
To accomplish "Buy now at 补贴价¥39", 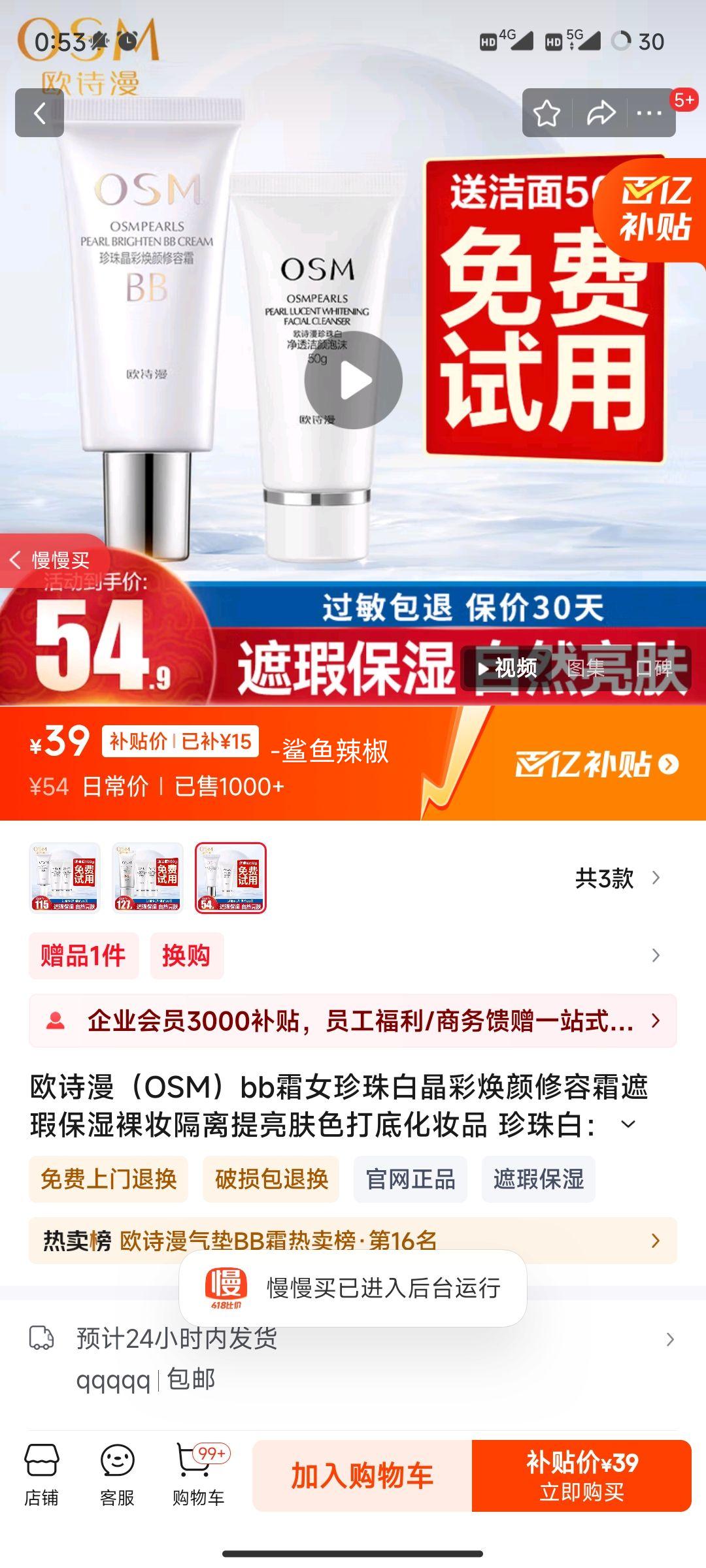I will click(x=581, y=1476).
